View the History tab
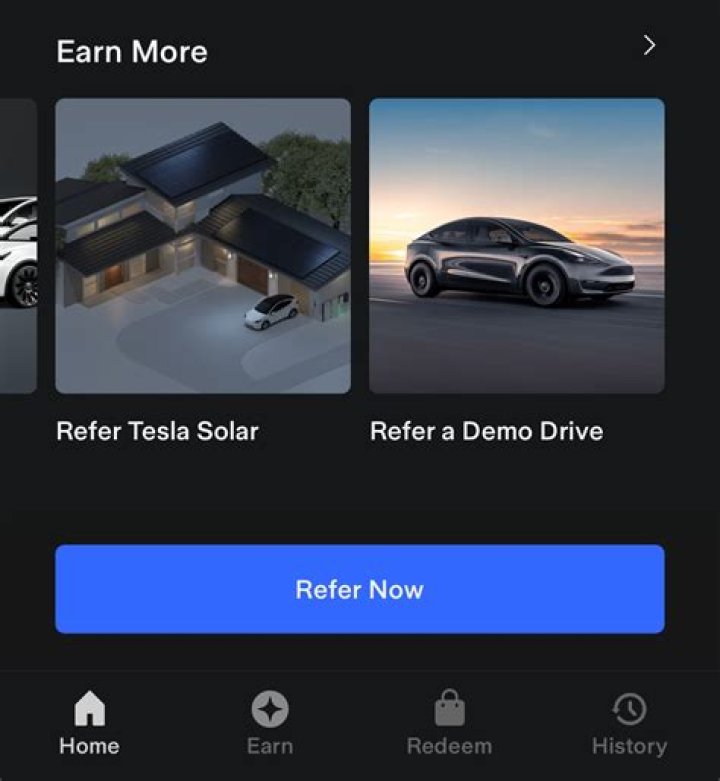 629,724
